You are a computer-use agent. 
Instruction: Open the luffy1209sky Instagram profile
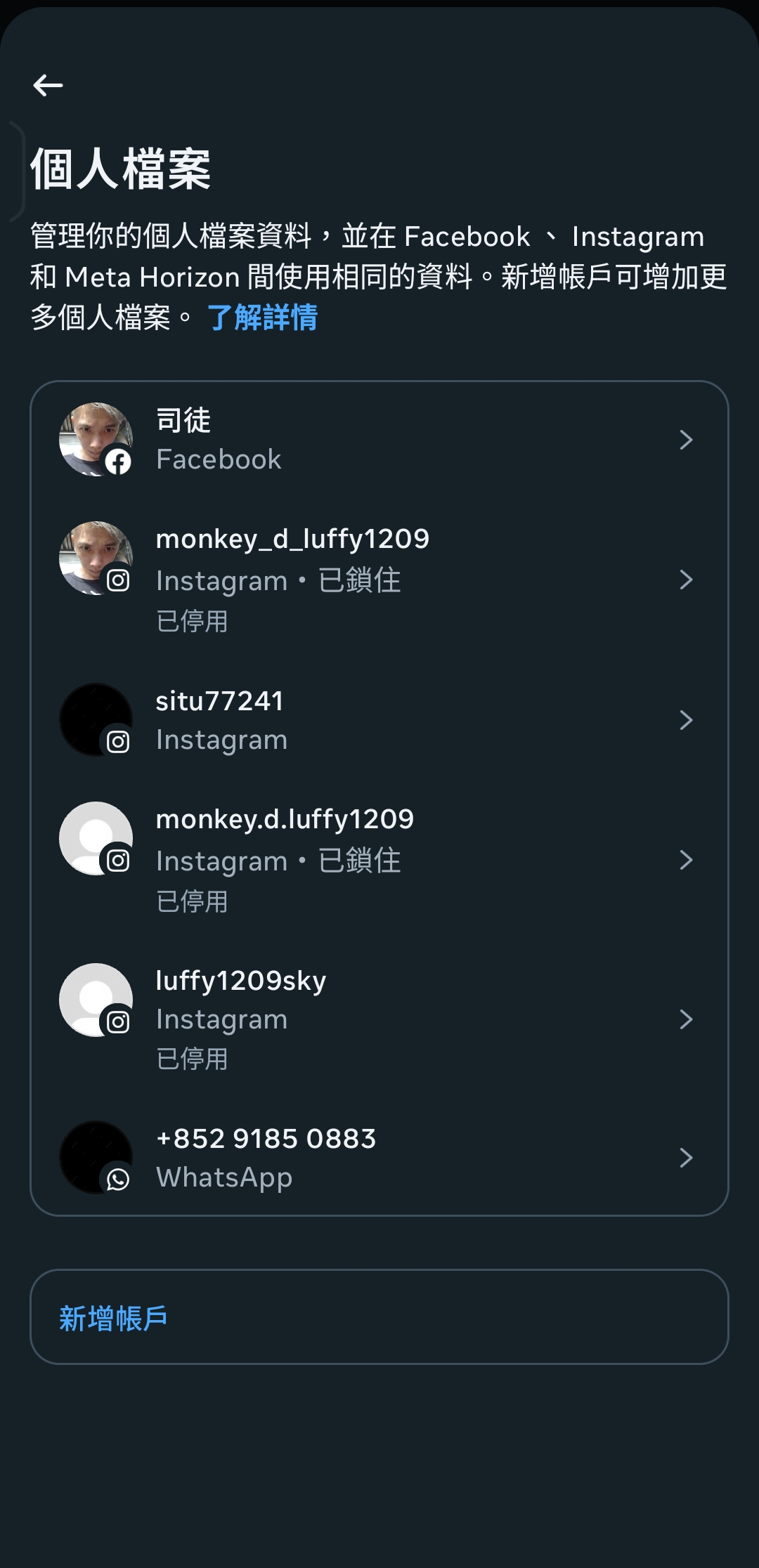[379, 1018]
